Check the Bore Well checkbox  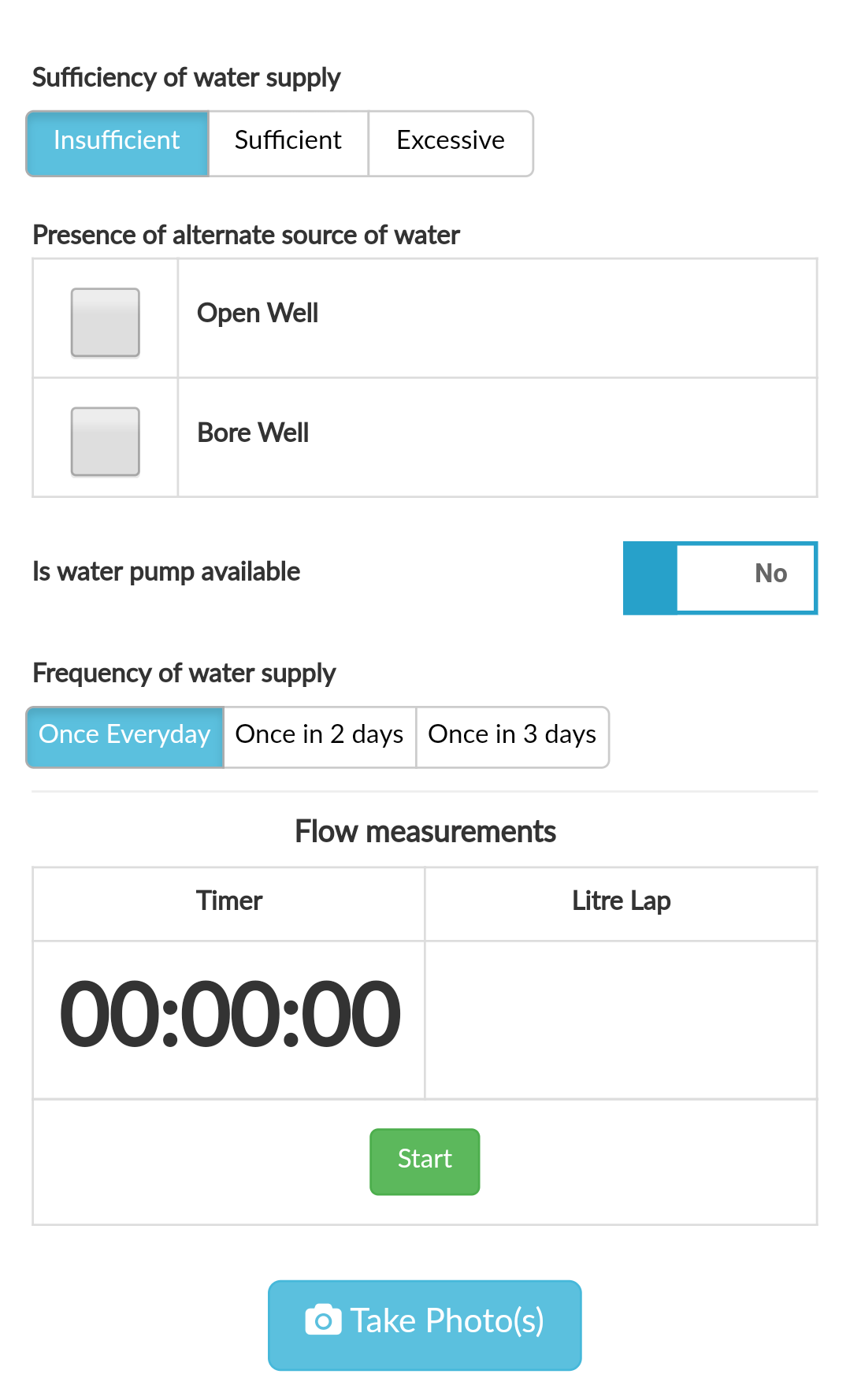(x=106, y=441)
